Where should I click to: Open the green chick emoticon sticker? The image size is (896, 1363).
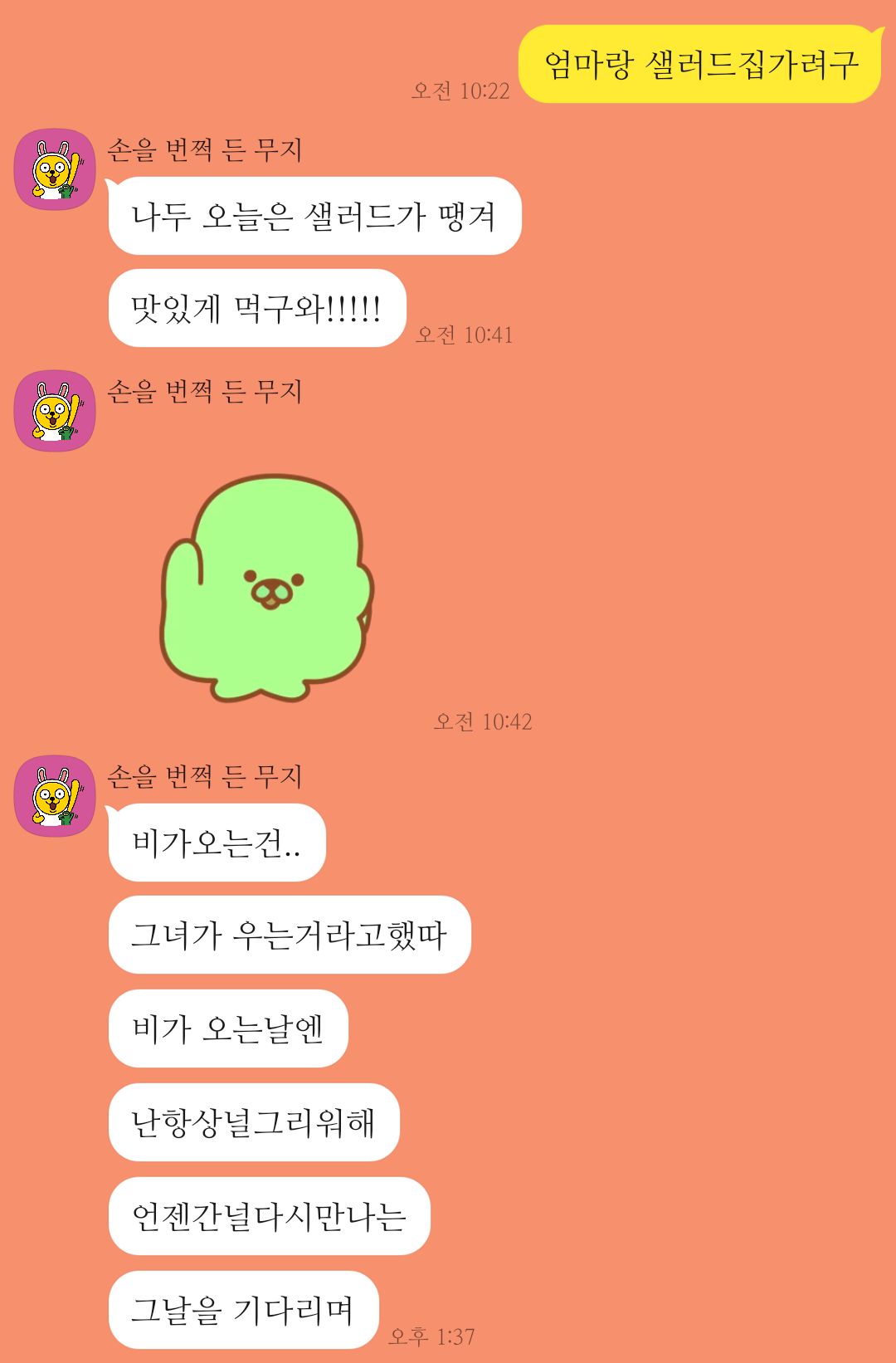267,588
